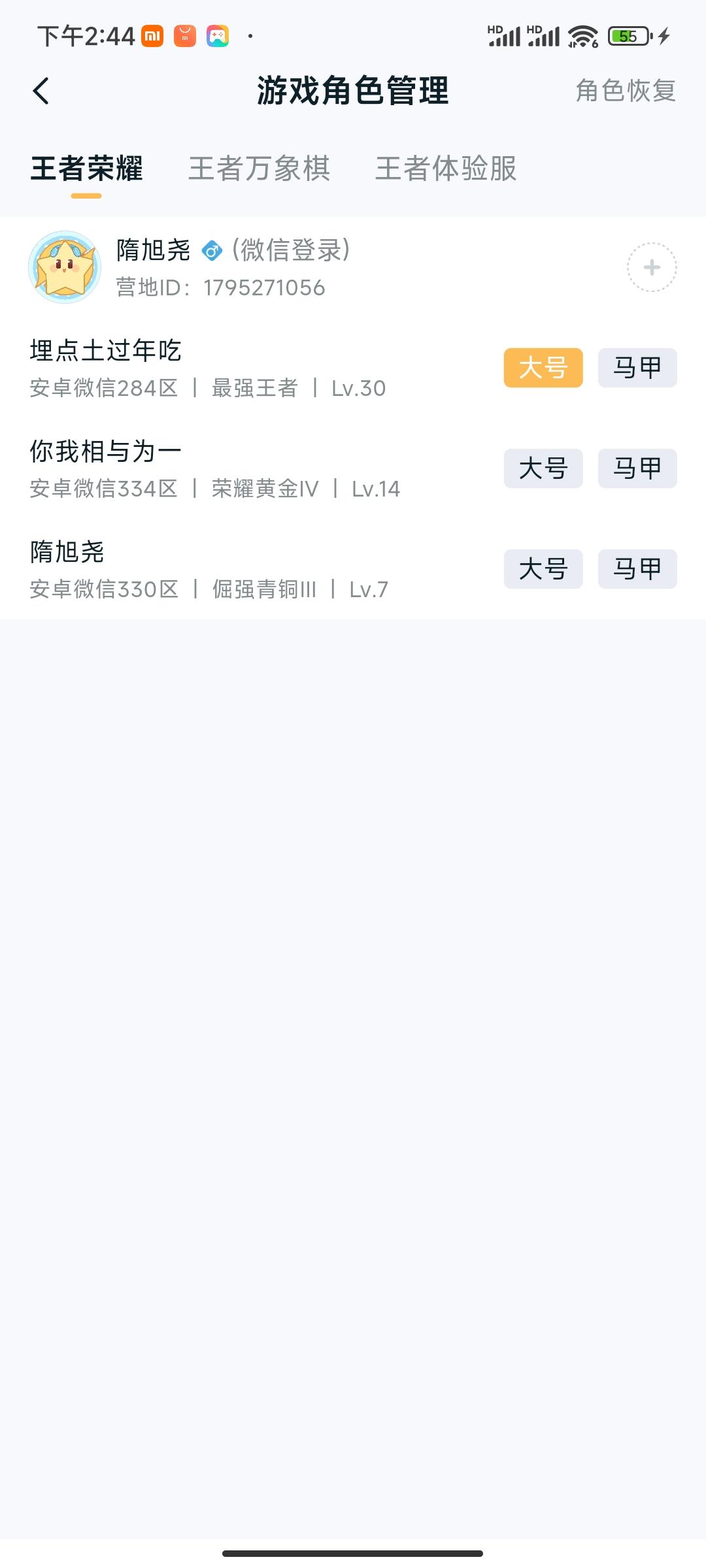Tap the Wi-Fi icon in the status bar
Viewport: 706px width, 1568px height.
pyautogui.click(x=584, y=37)
